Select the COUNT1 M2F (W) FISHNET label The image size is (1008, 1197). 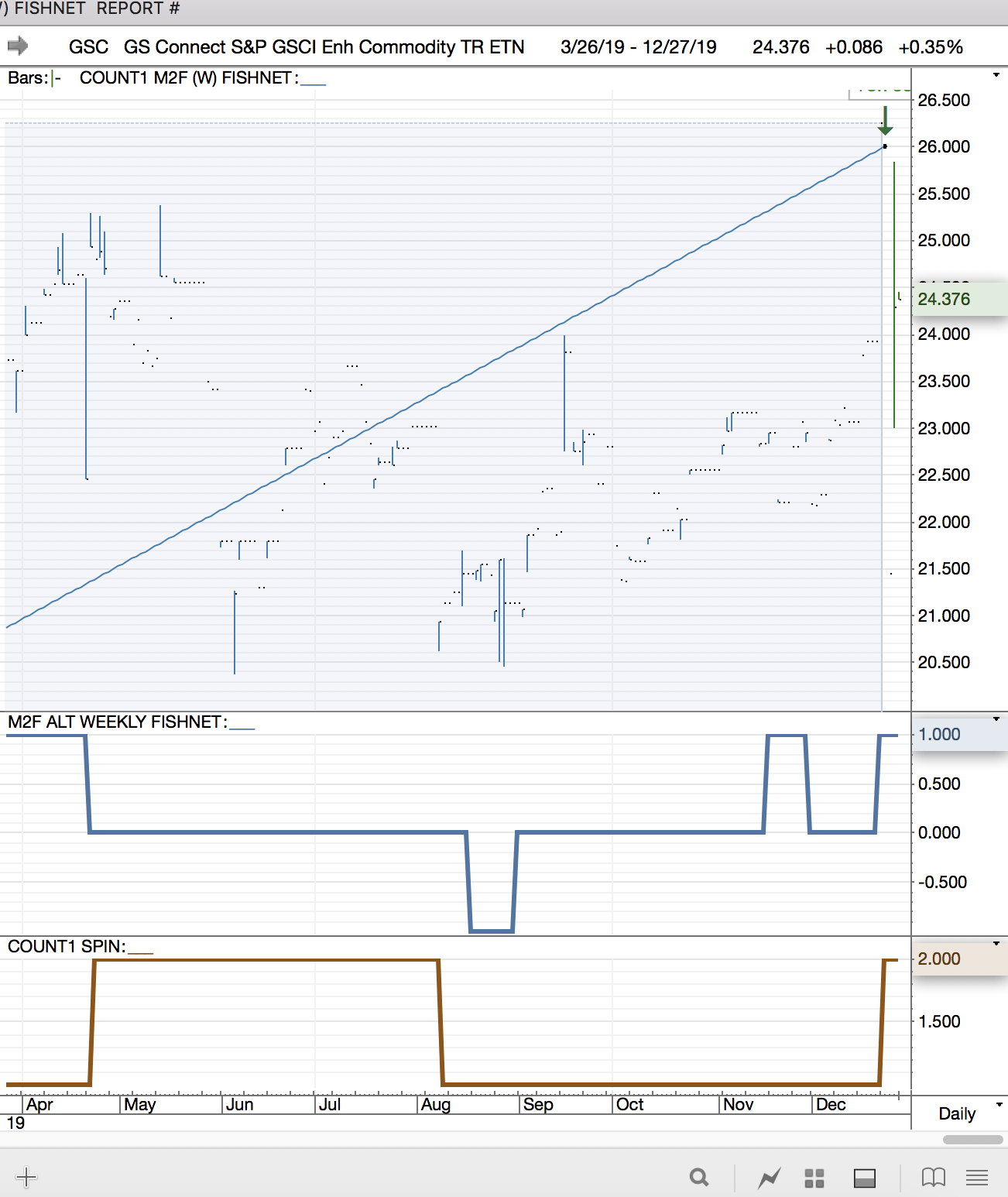point(186,78)
